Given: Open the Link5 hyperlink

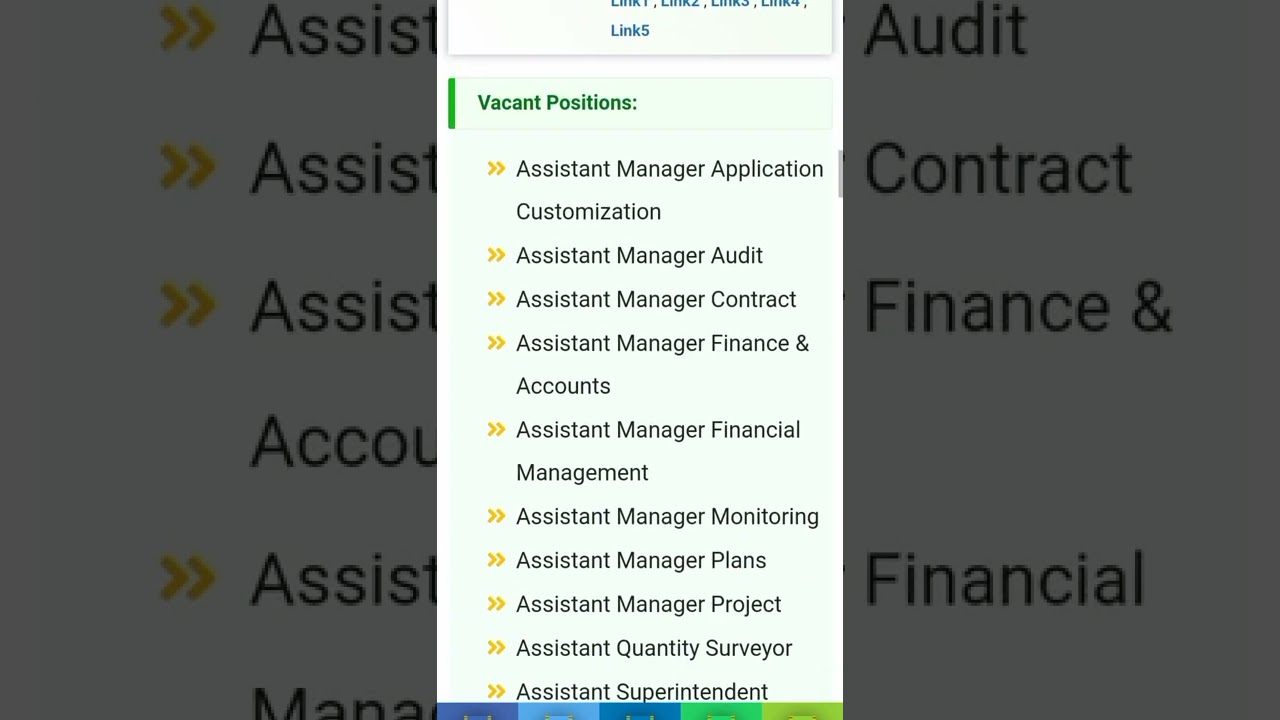Looking at the screenshot, I should click(x=630, y=31).
